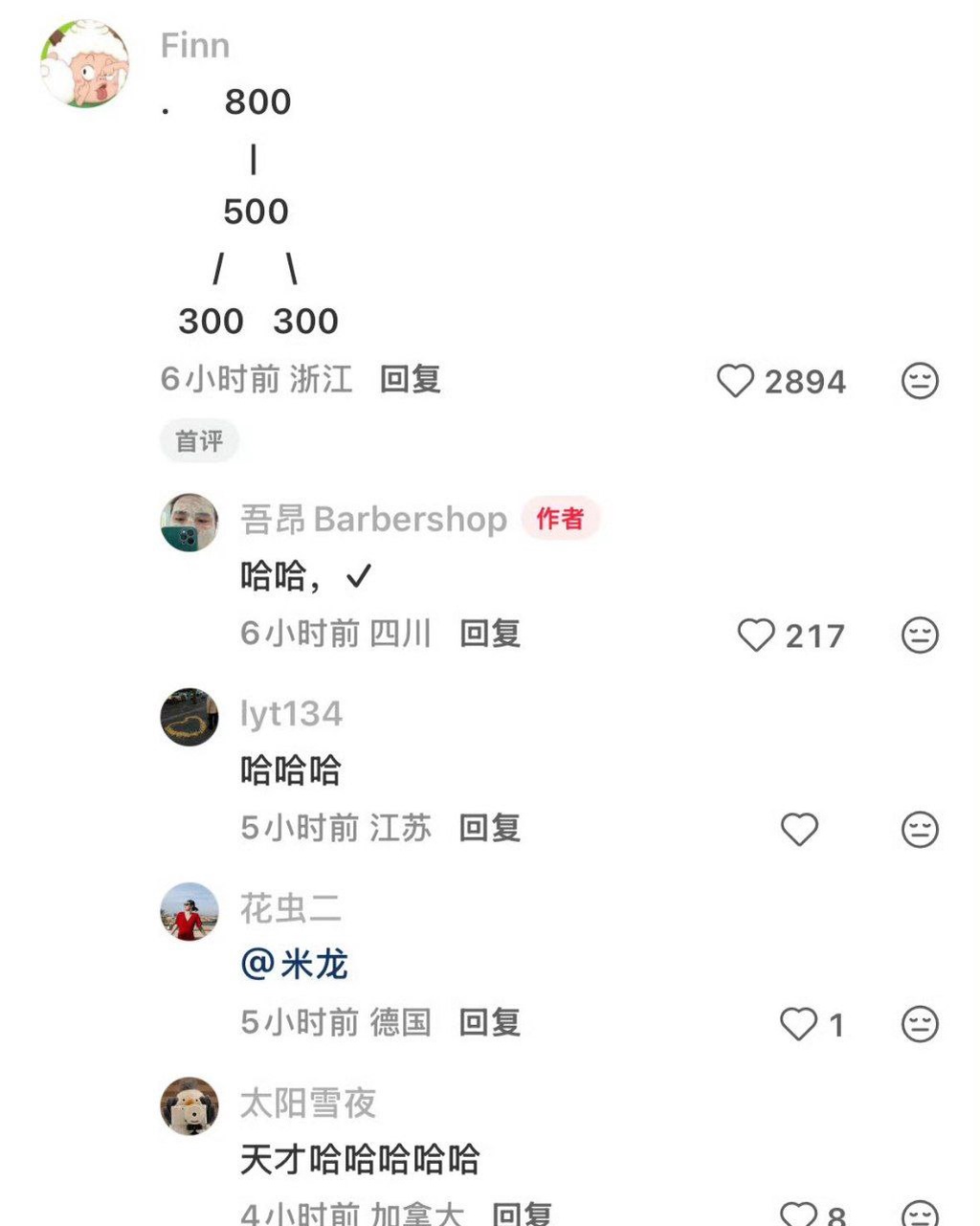980x1226 pixels.
Task: Open 吾昂Barbershop's username
Action: coord(373,519)
